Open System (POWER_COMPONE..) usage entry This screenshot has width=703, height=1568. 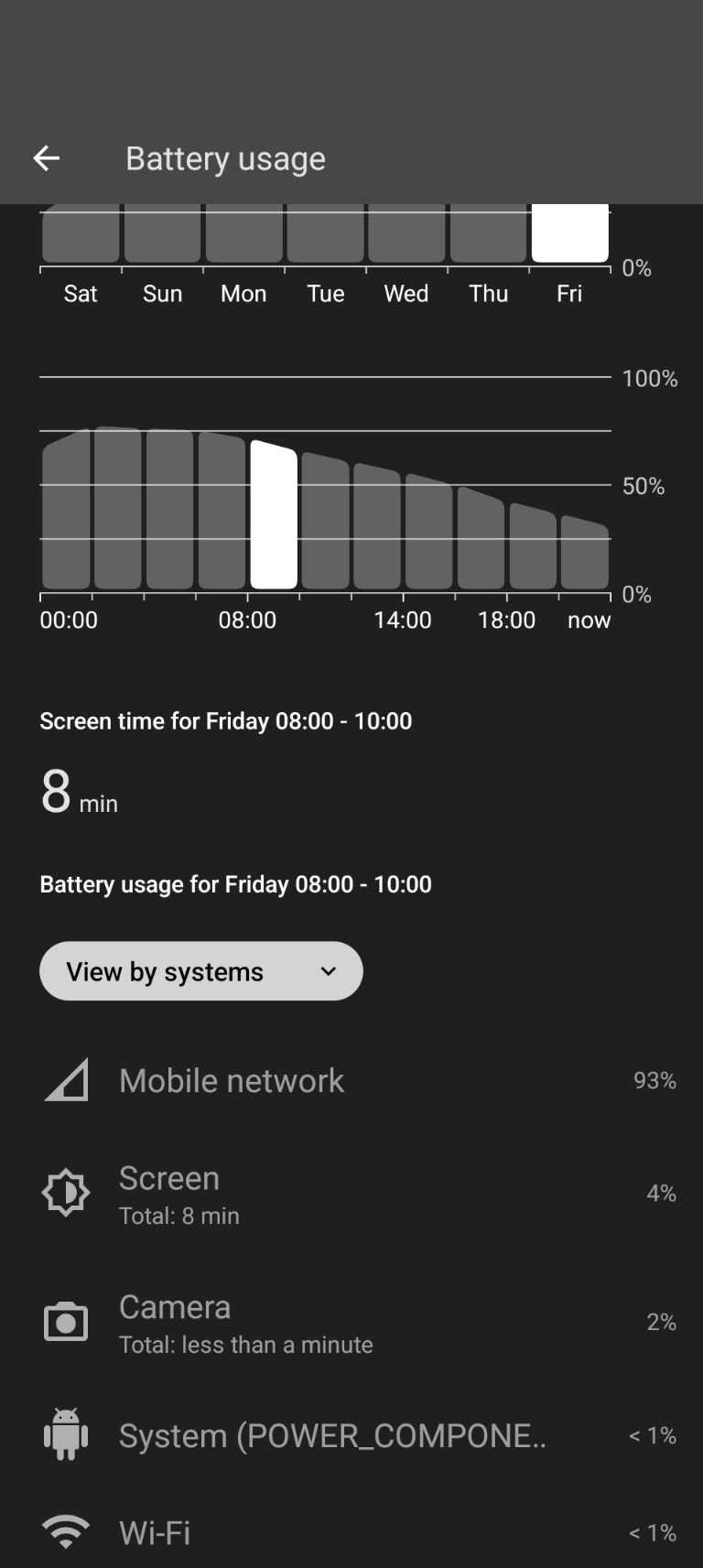click(351, 1435)
